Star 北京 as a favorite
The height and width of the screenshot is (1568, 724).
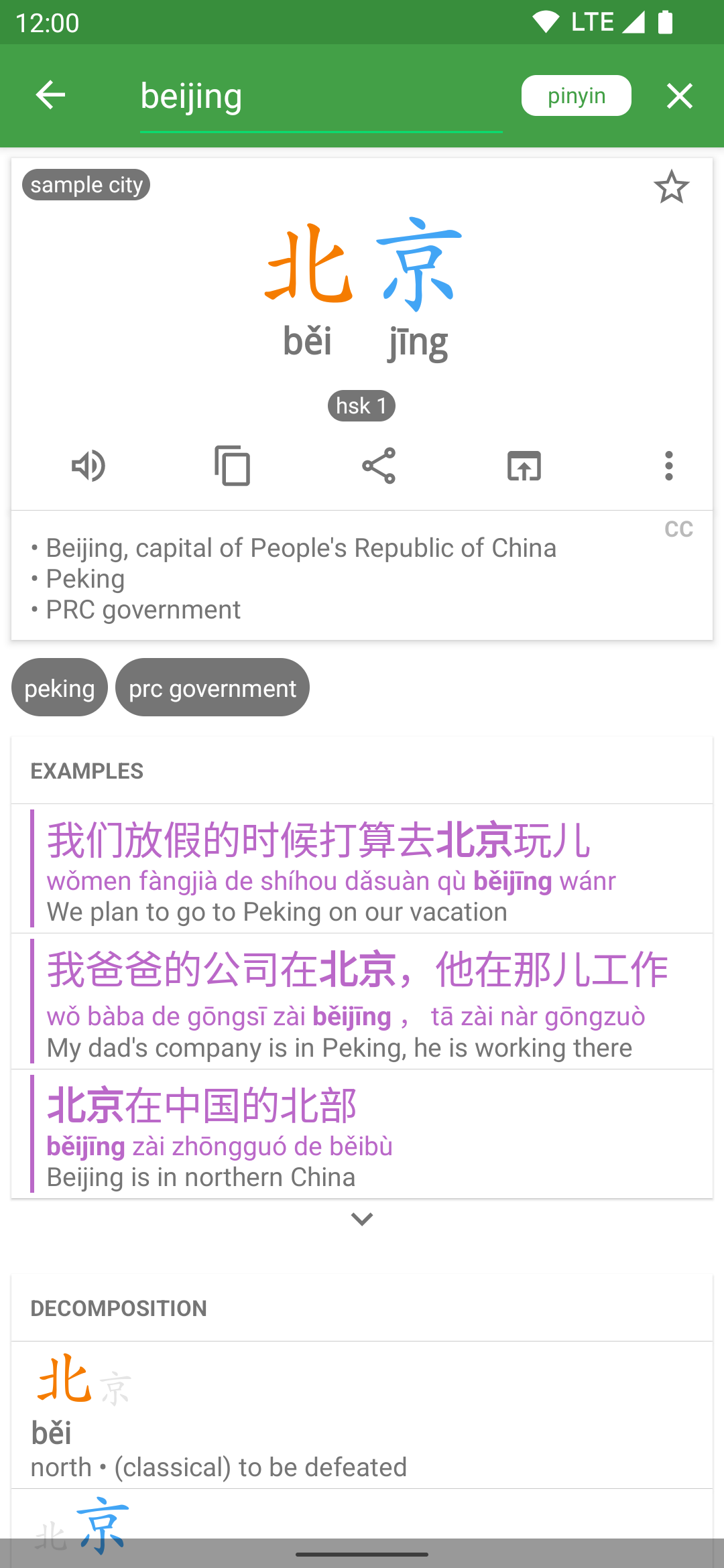pyautogui.click(x=671, y=187)
